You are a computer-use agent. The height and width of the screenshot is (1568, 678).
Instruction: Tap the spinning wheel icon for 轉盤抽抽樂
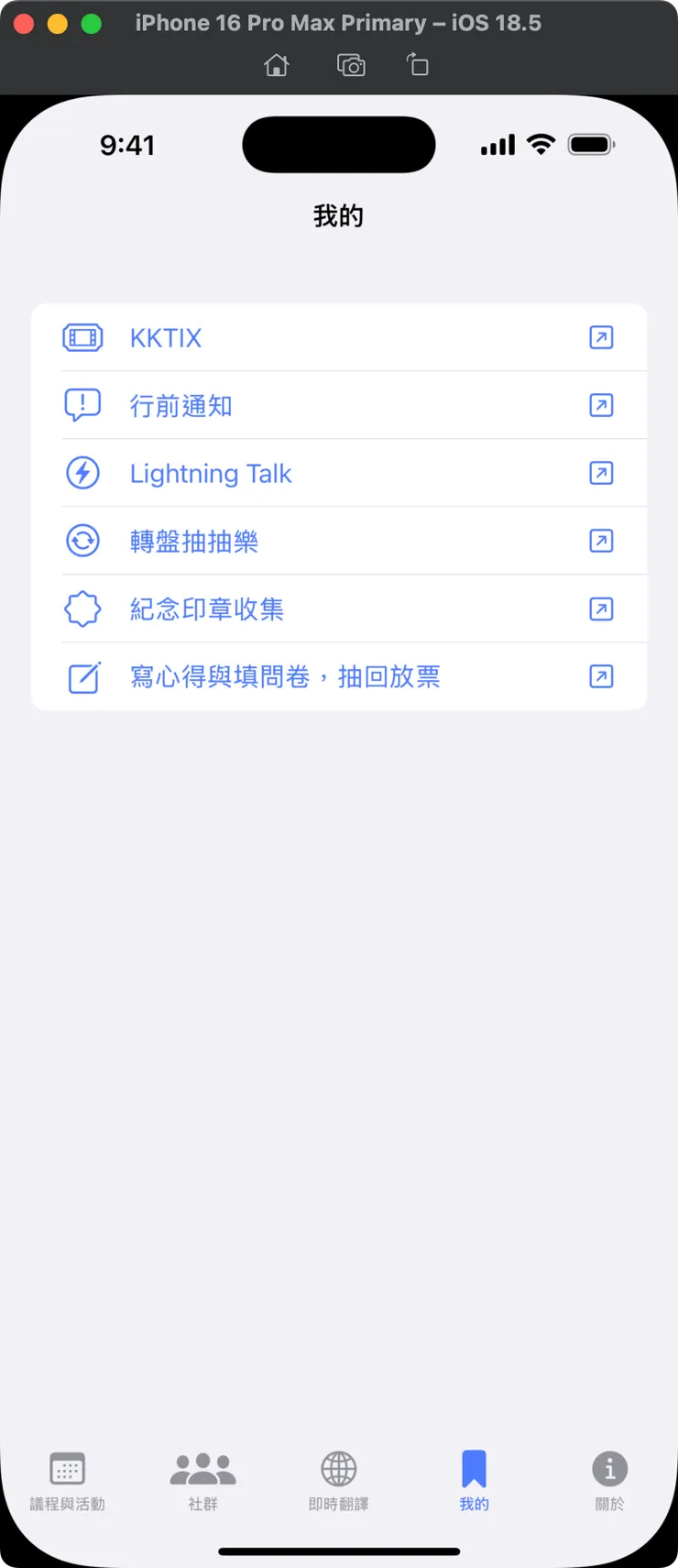coord(82,541)
